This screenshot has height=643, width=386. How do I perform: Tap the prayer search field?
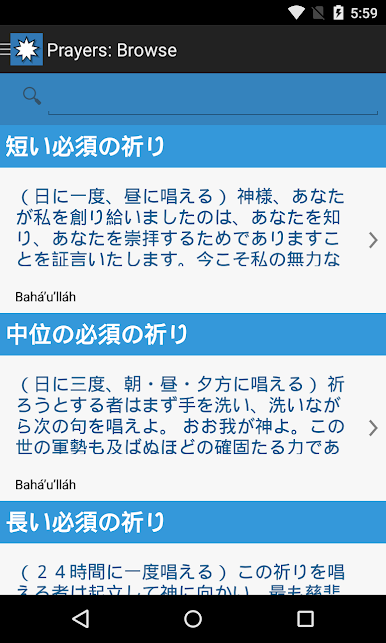[212, 98]
